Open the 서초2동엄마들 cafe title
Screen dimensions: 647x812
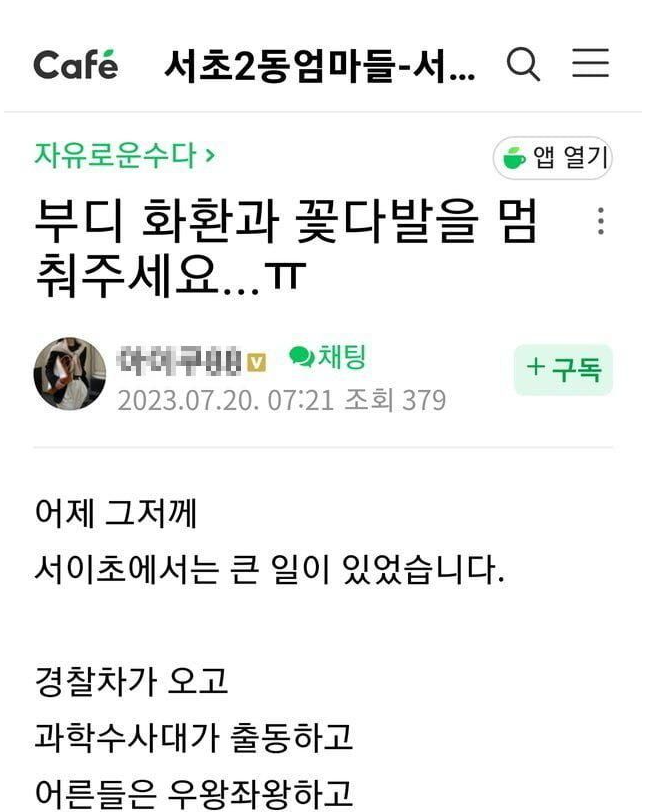coord(320,66)
